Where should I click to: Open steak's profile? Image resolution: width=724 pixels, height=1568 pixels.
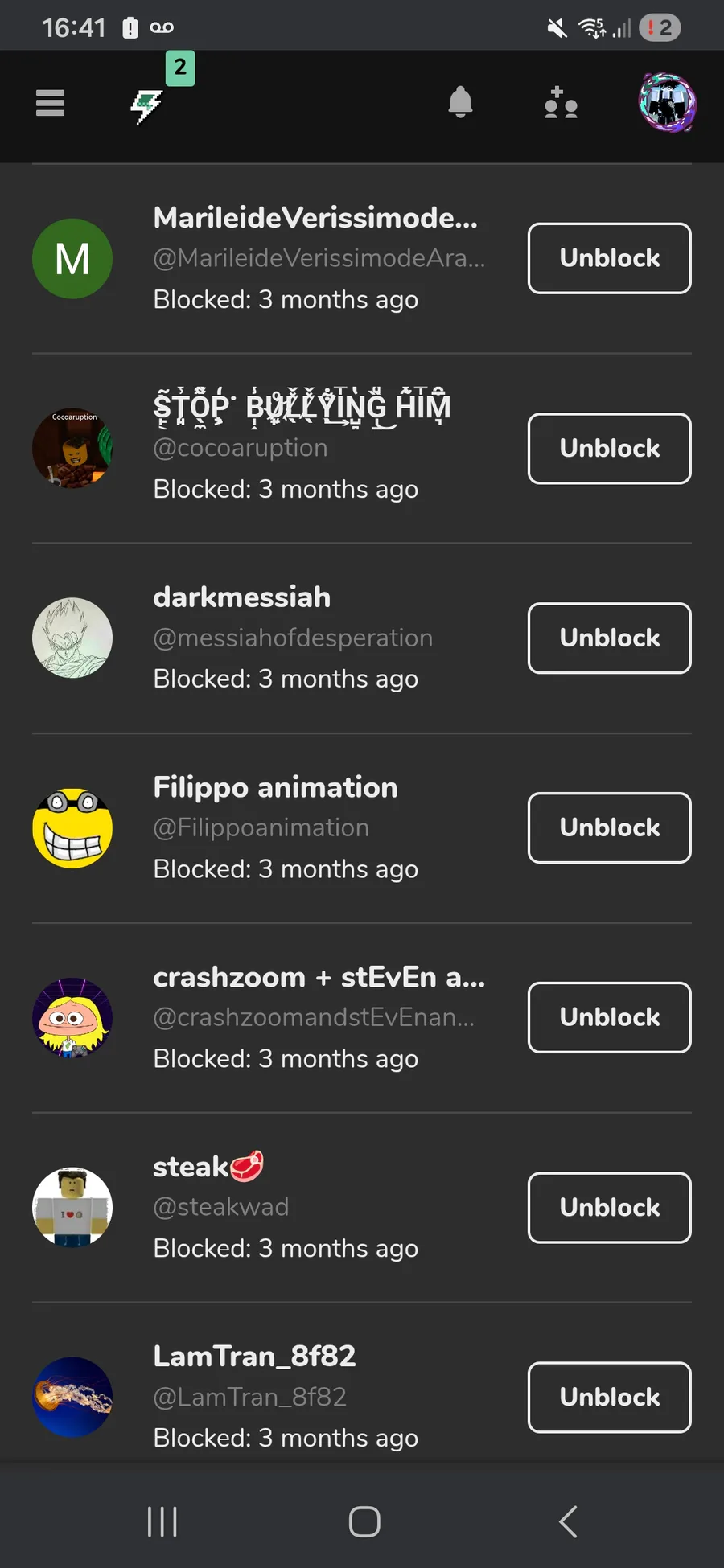(191, 1167)
